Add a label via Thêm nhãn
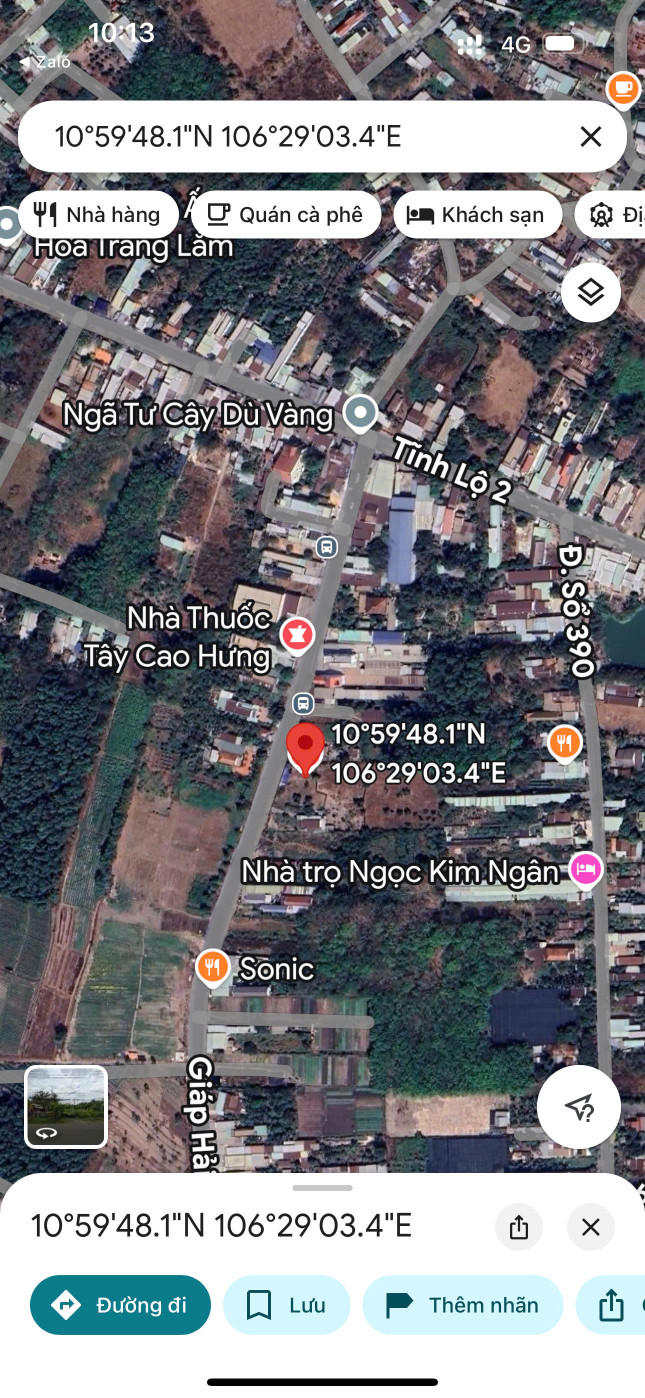This screenshot has height=1398, width=645. [x=462, y=1305]
